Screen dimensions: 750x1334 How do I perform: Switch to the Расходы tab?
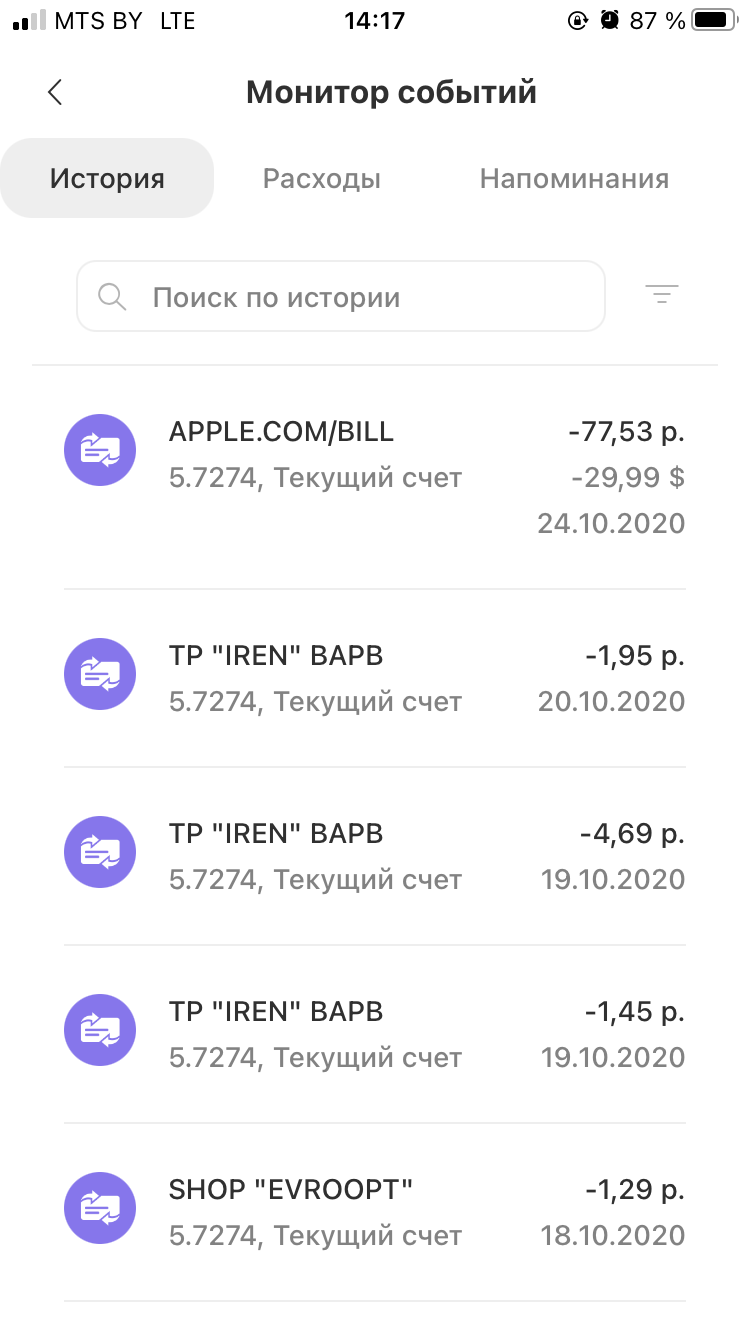[321, 179]
